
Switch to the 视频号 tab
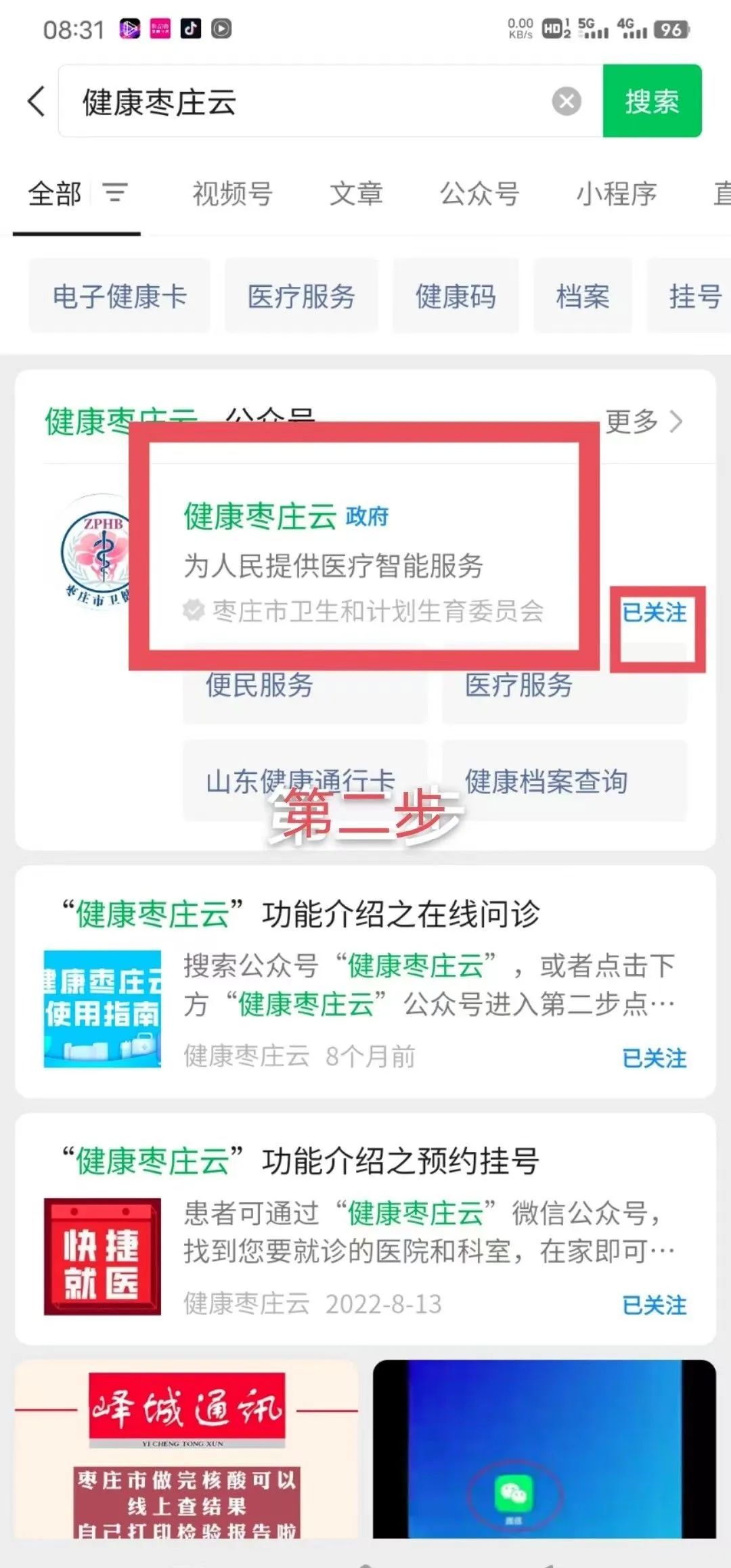(232, 194)
